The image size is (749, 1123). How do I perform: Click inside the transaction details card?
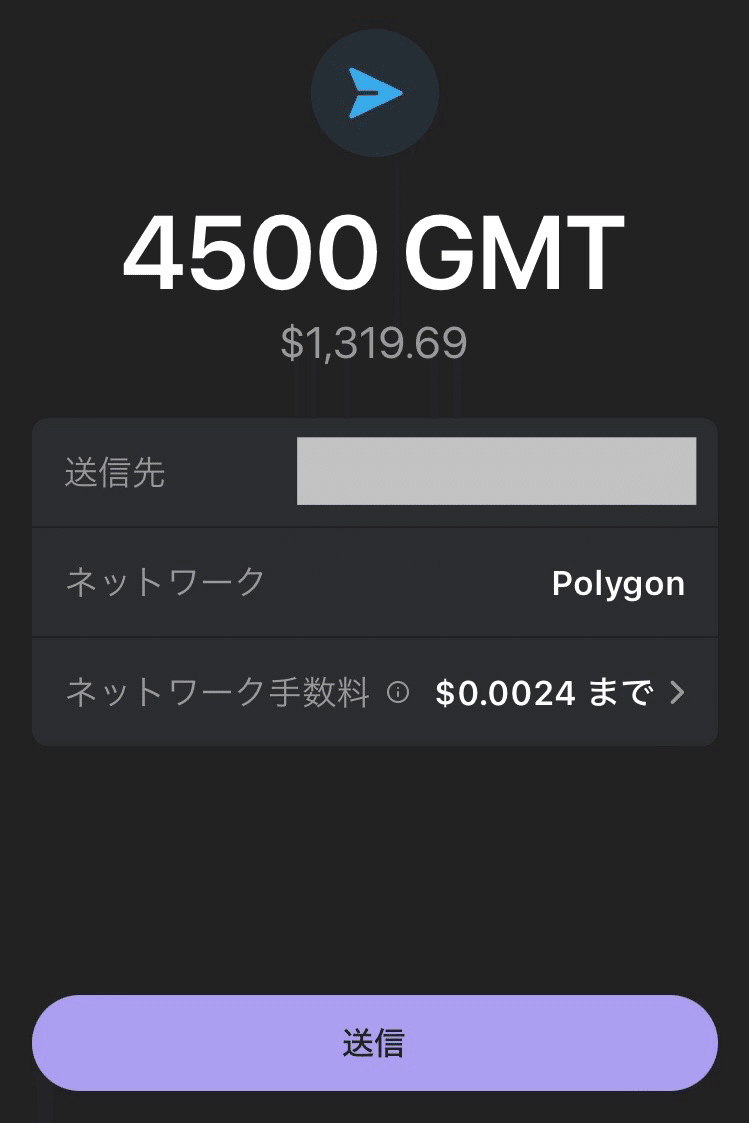click(x=375, y=582)
